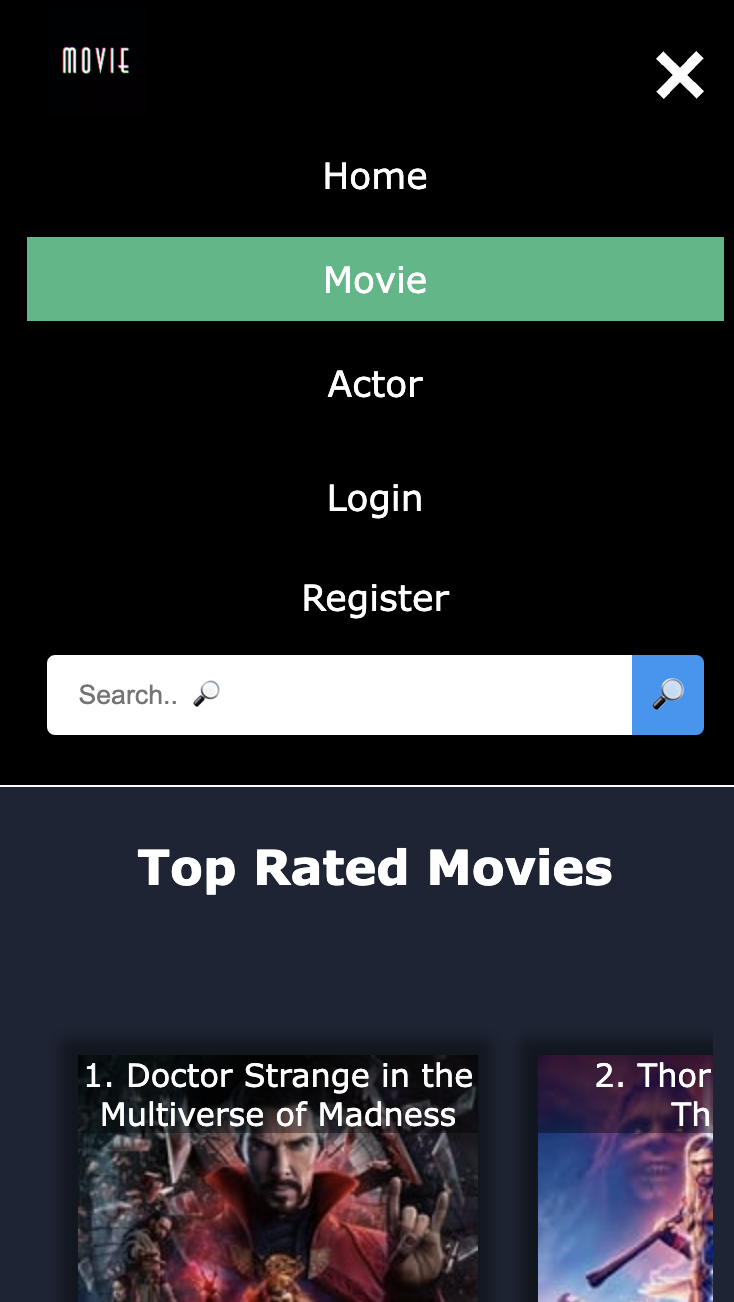Tap the blue search submit button
This screenshot has height=1302, width=734.
[668, 695]
